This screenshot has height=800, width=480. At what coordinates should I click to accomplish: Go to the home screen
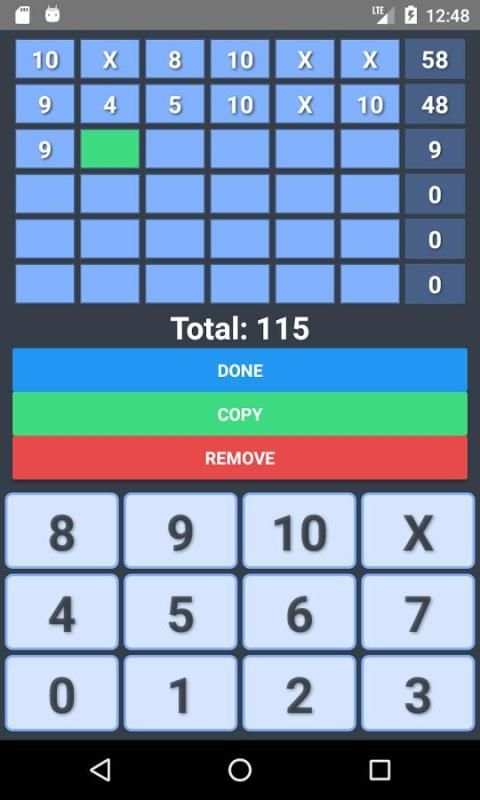(240, 769)
